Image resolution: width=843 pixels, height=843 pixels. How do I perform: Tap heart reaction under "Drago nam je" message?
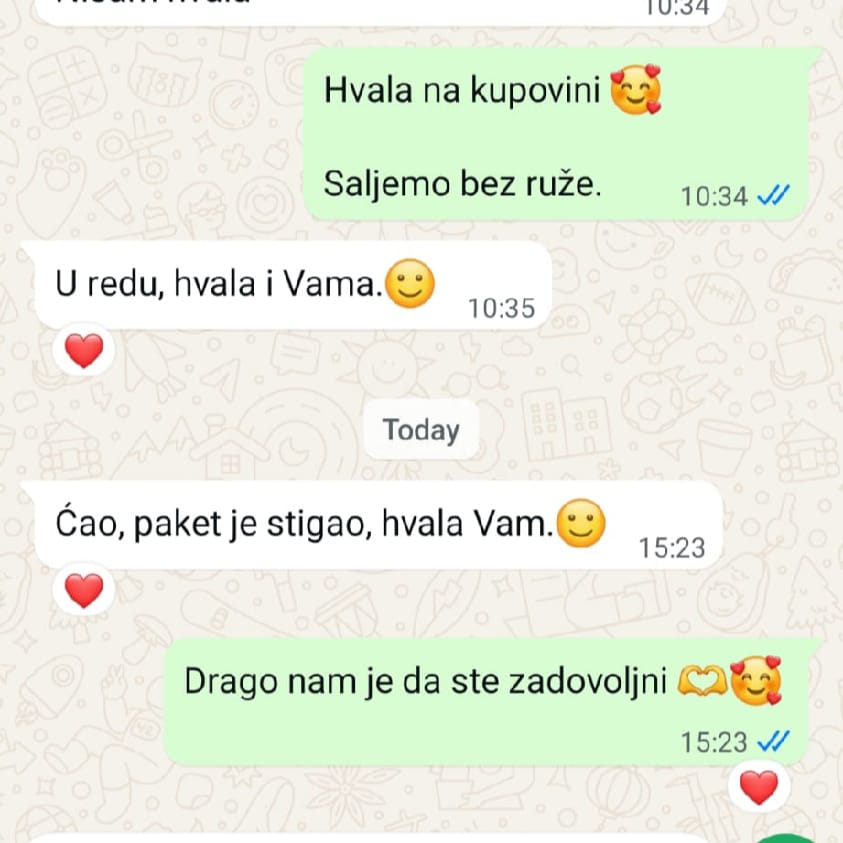759,788
